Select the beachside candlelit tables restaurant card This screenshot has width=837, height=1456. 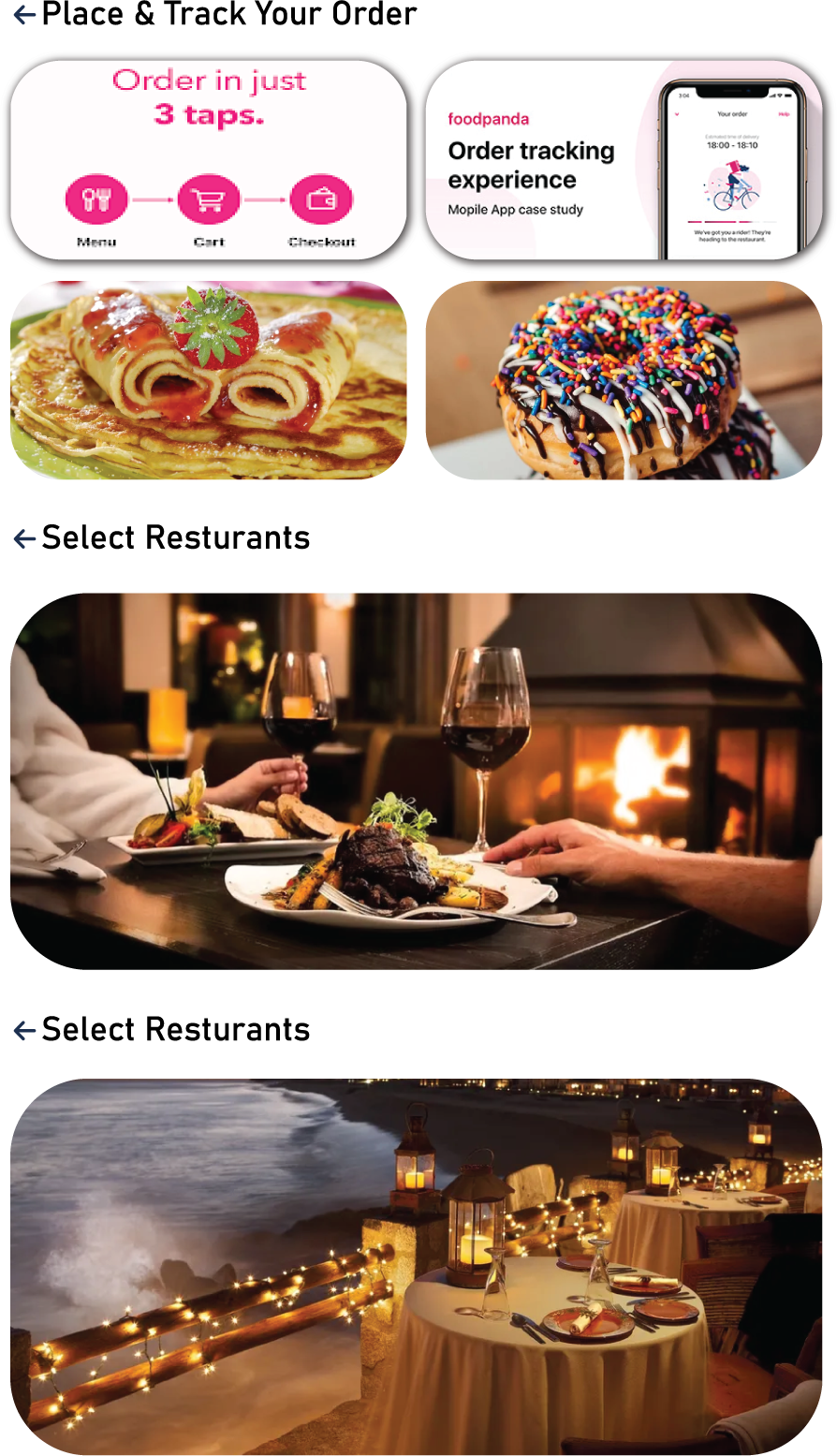[x=416, y=1266]
